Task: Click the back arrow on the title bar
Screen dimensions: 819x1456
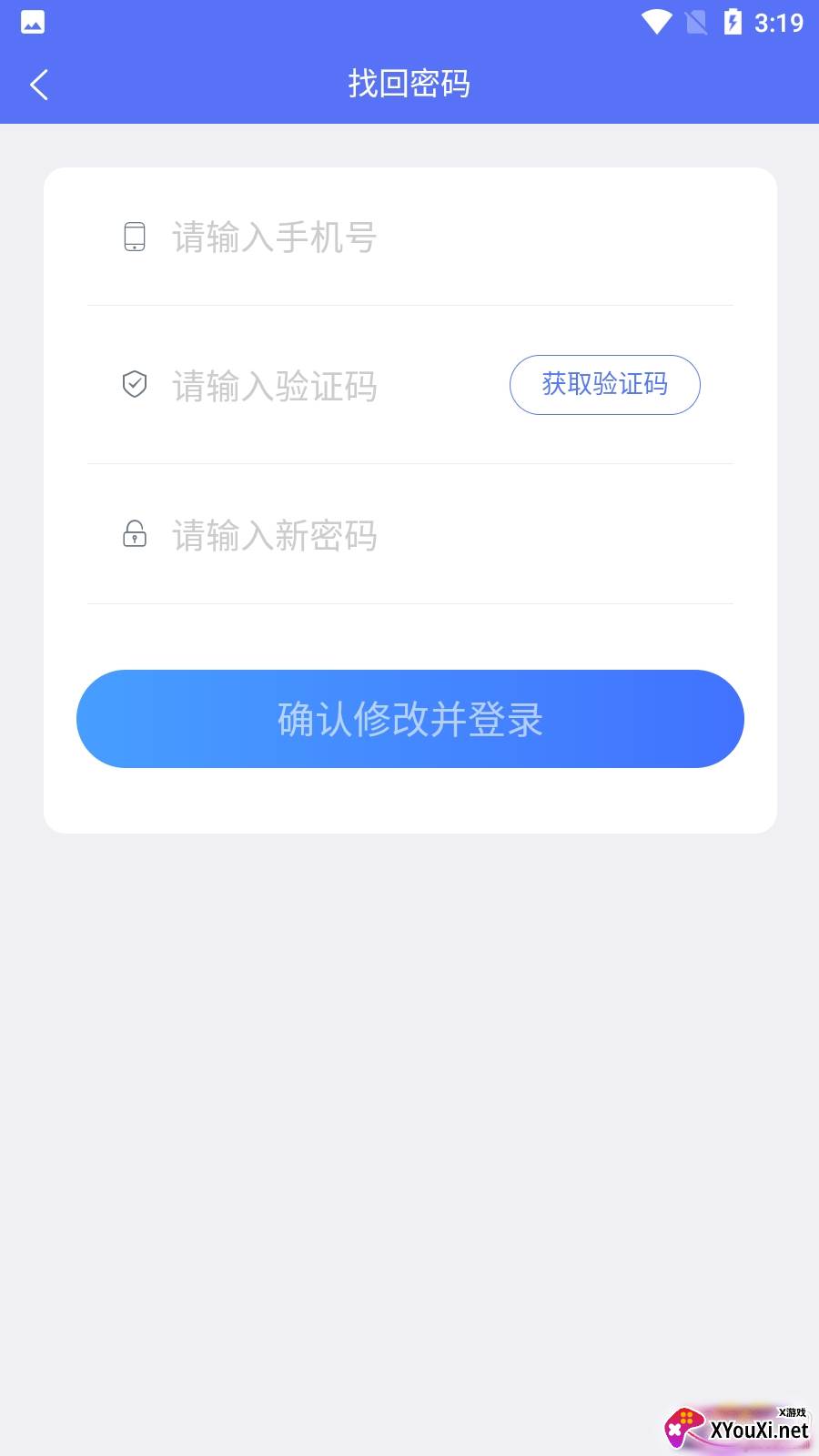Action: point(38,84)
